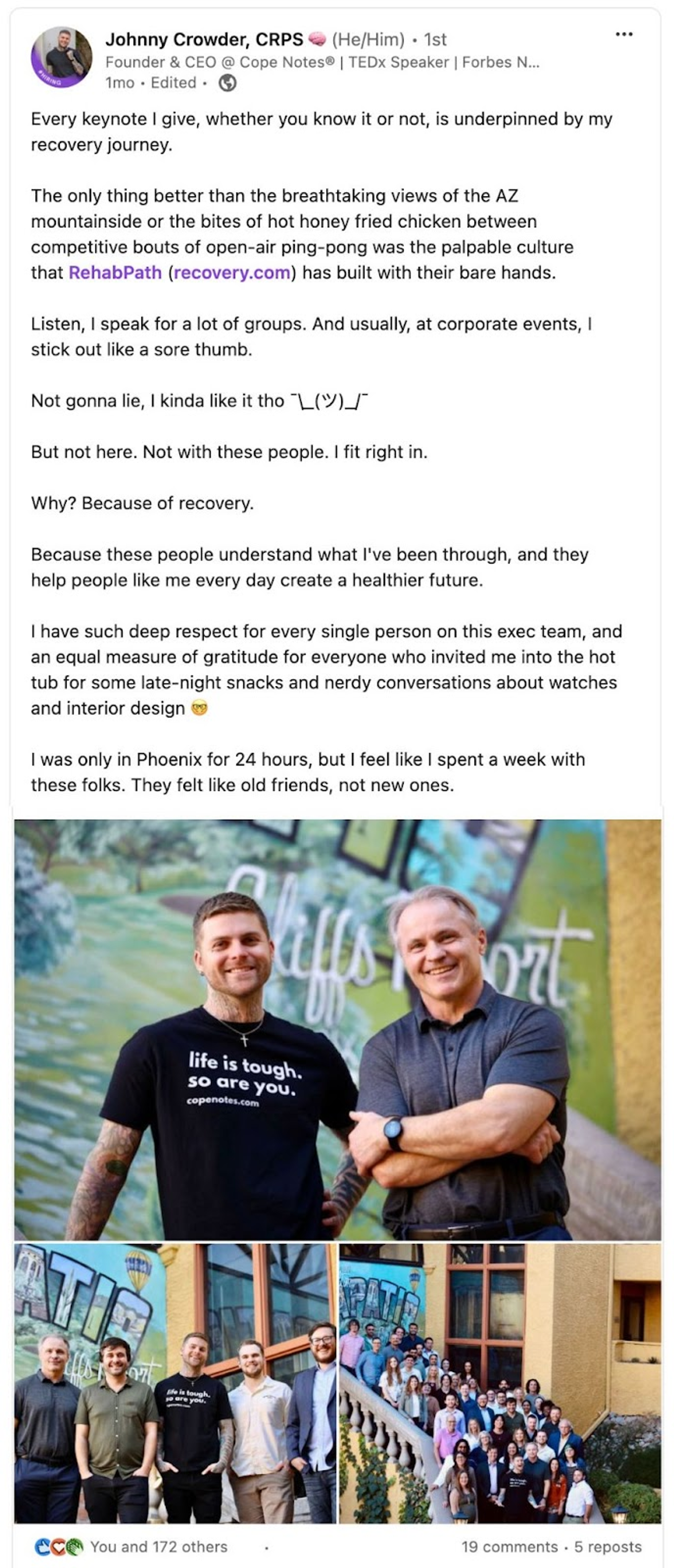Visit the recovery.com link
This screenshot has height=1568, width=674.
click(x=232, y=272)
